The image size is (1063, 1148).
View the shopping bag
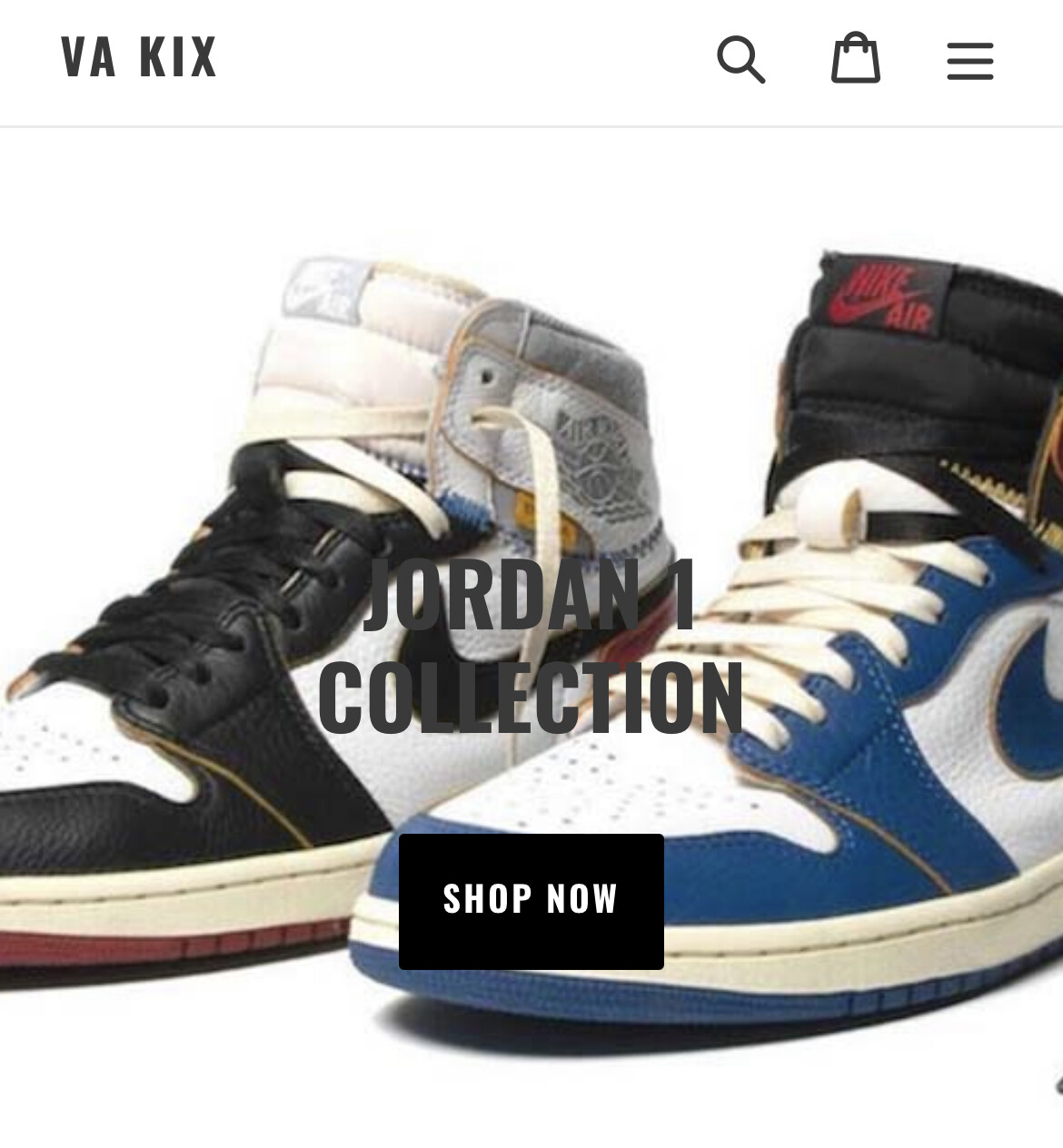pos(855,59)
